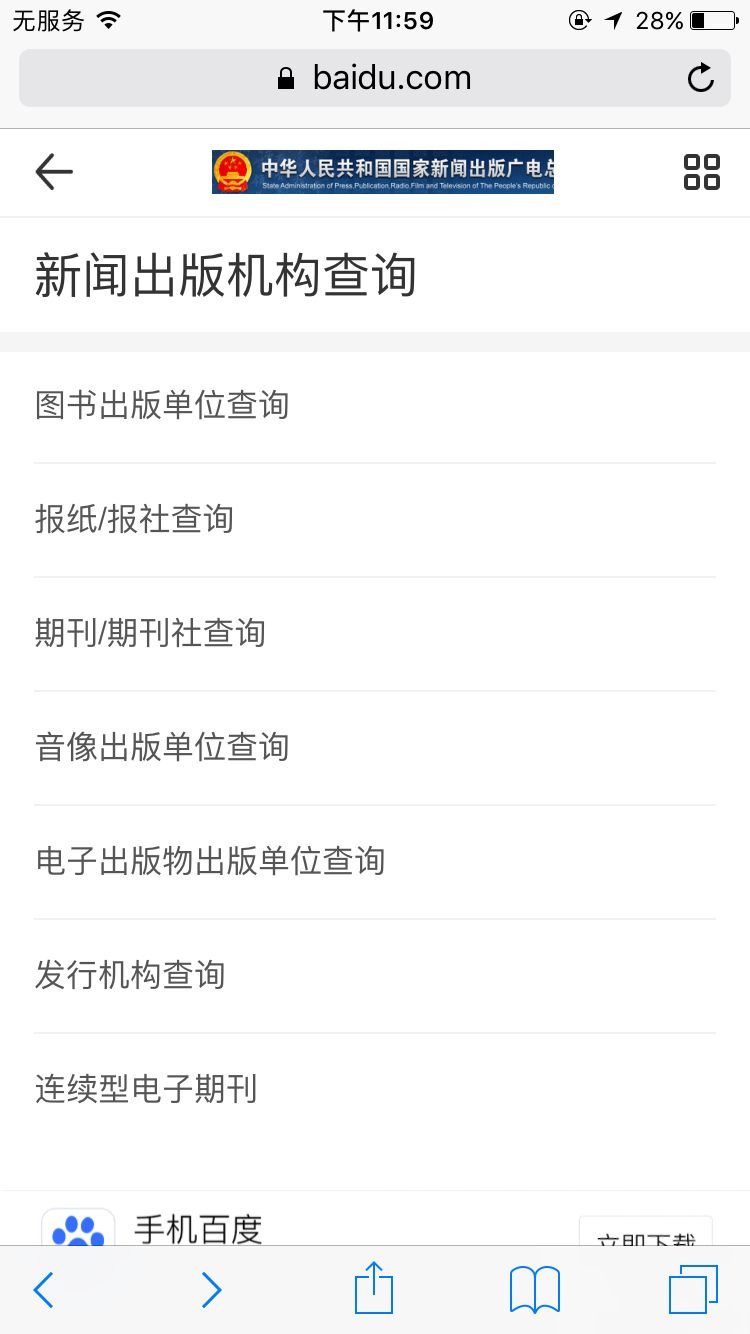Open the grid menu icon at top right
Screen dimensions: 750x1334
(x=699, y=171)
